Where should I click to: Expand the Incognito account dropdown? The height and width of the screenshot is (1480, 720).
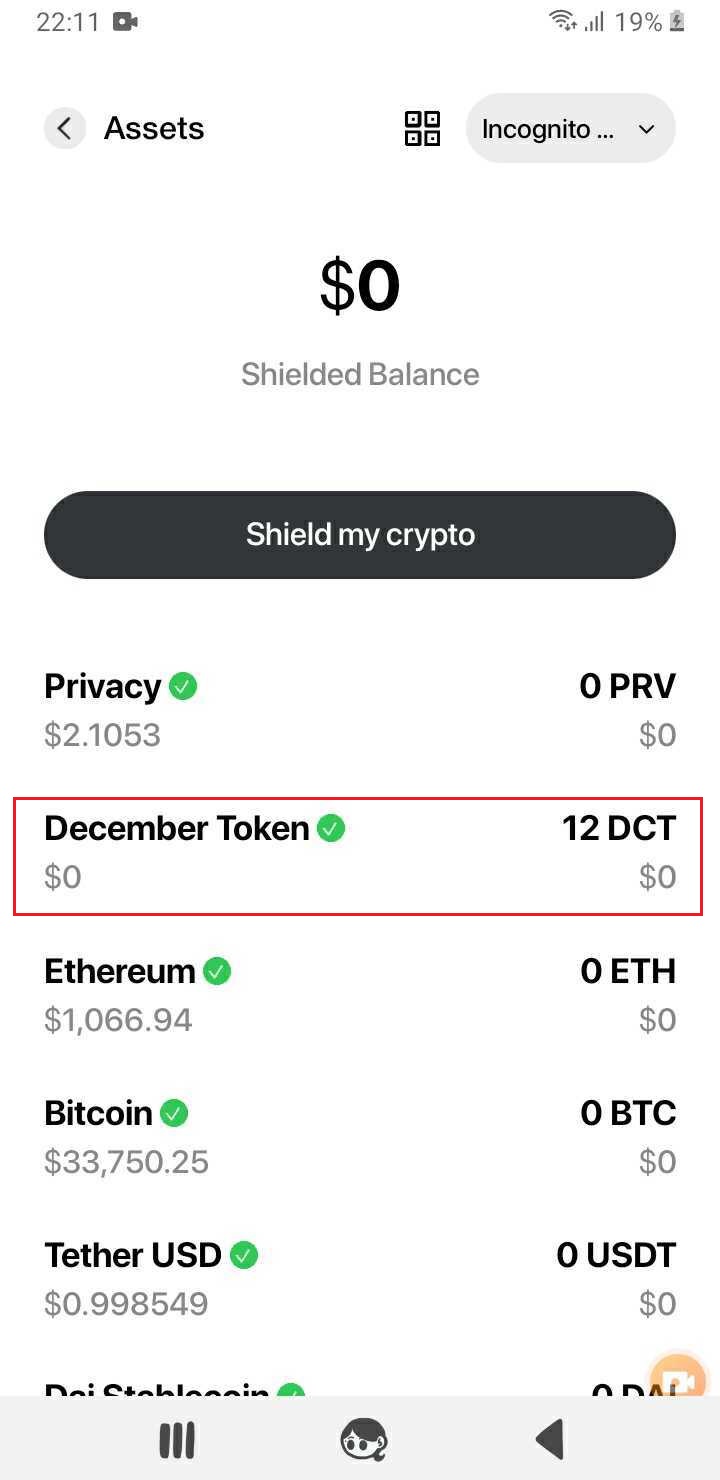pos(571,128)
